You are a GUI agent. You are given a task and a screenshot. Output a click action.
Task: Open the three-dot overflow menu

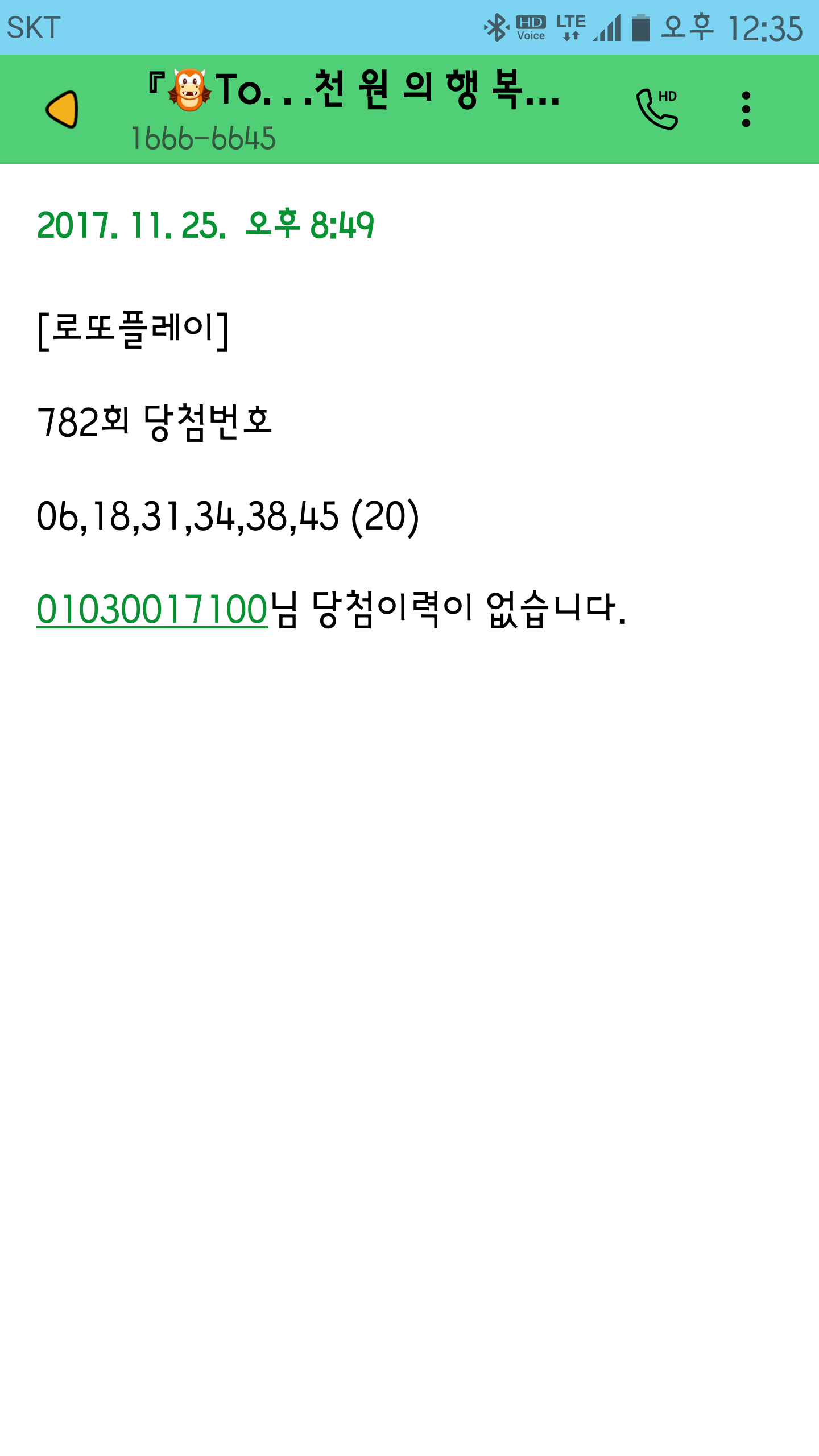746,109
